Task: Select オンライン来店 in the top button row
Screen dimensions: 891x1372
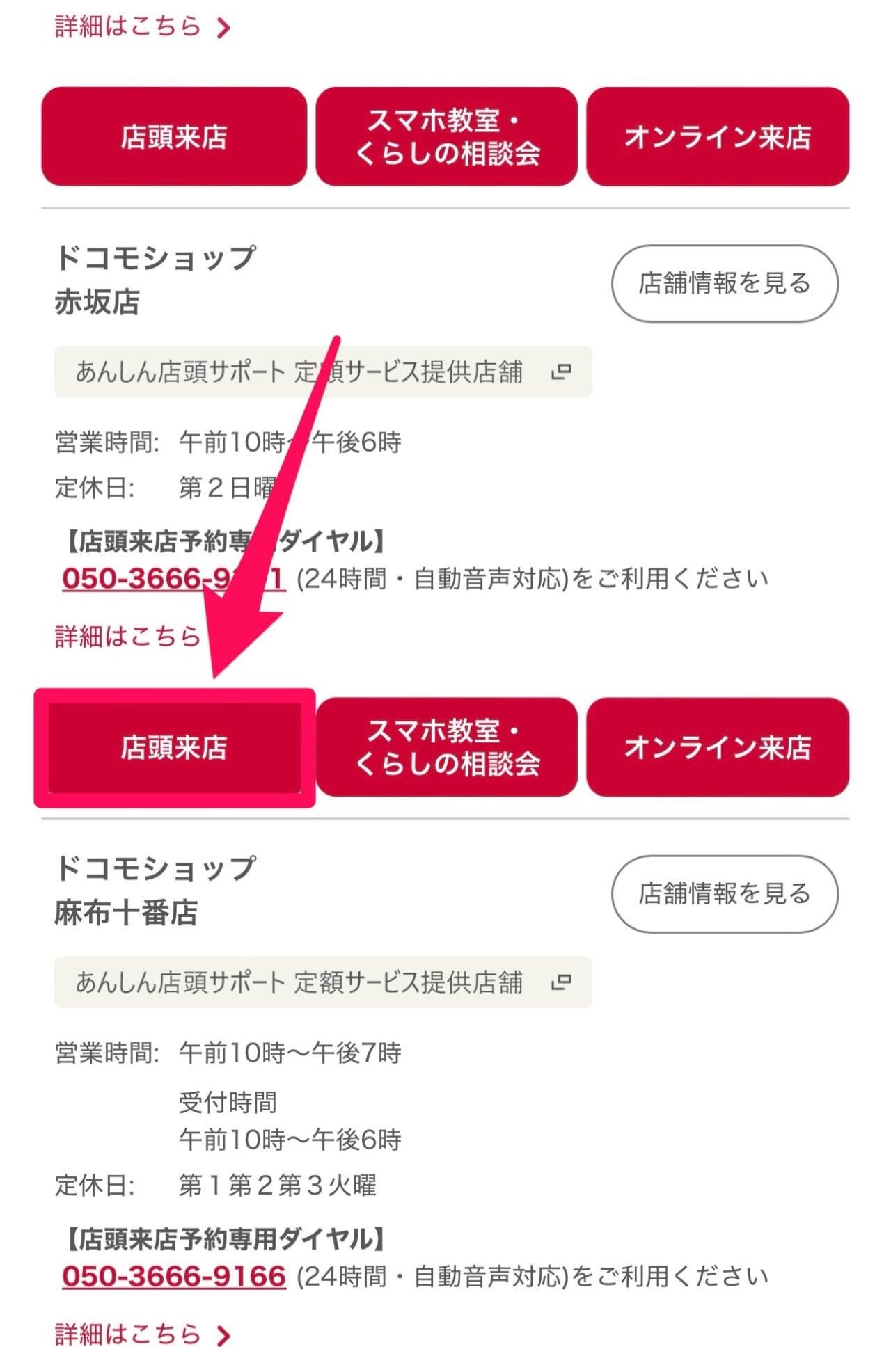Action: pyautogui.click(x=718, y=137)
